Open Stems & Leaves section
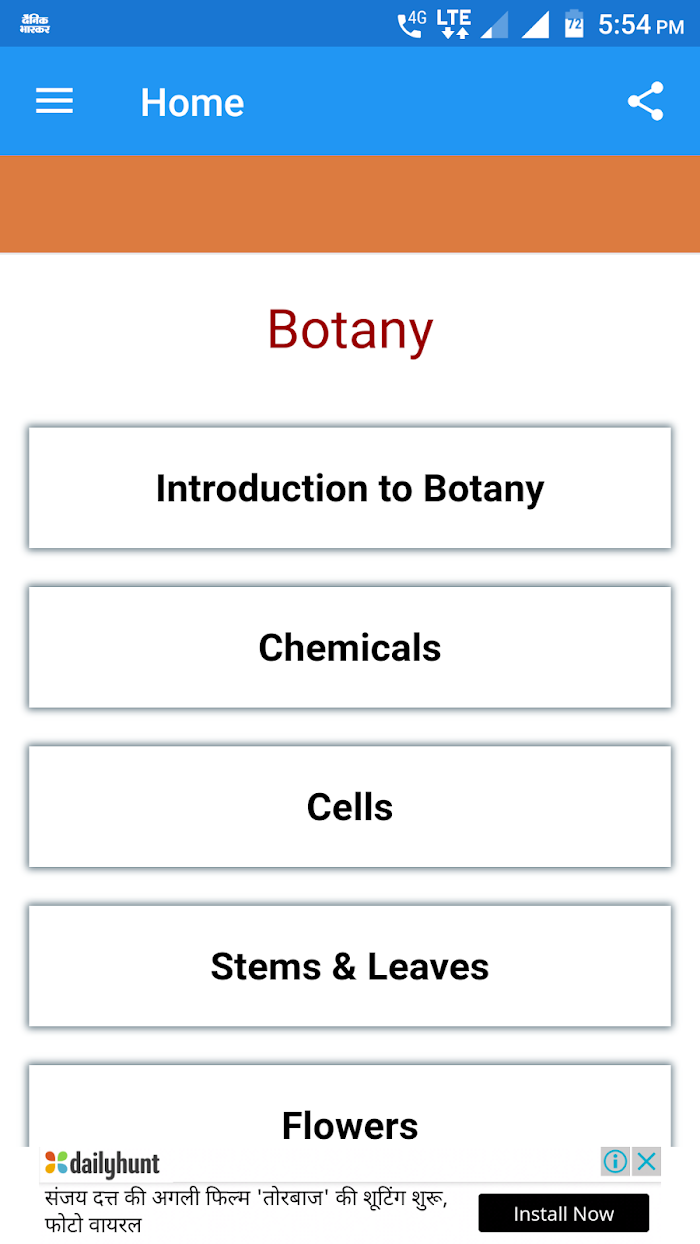Image resolution: width=700 pixels, height=1244 pixels. coord(350,966)
